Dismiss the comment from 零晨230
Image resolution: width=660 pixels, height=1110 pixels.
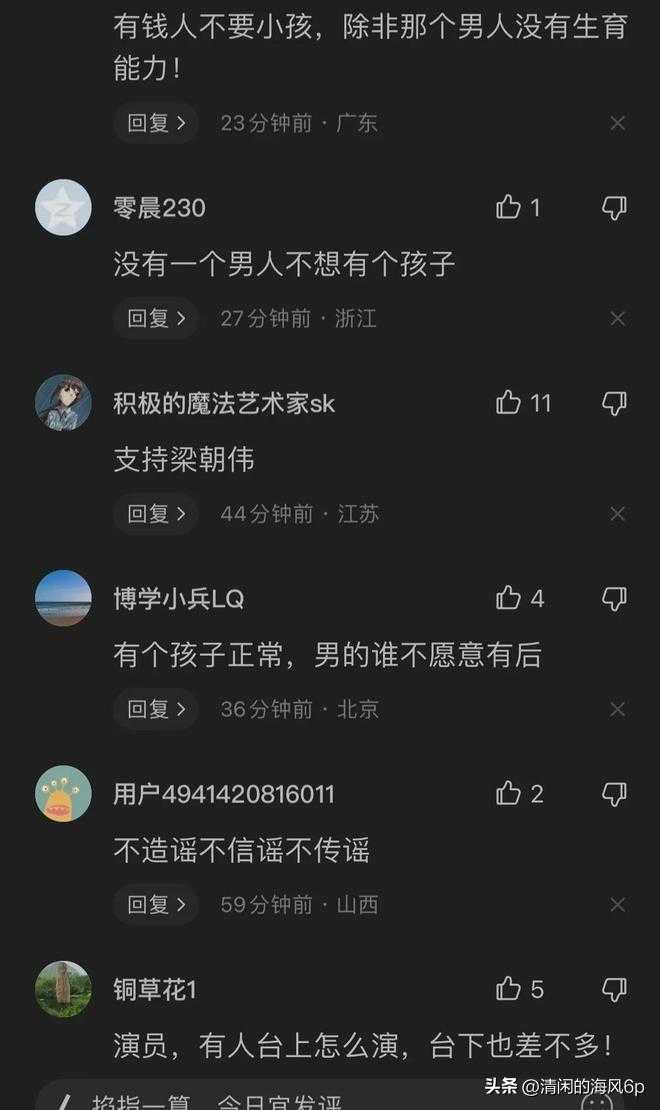[618, 319]
